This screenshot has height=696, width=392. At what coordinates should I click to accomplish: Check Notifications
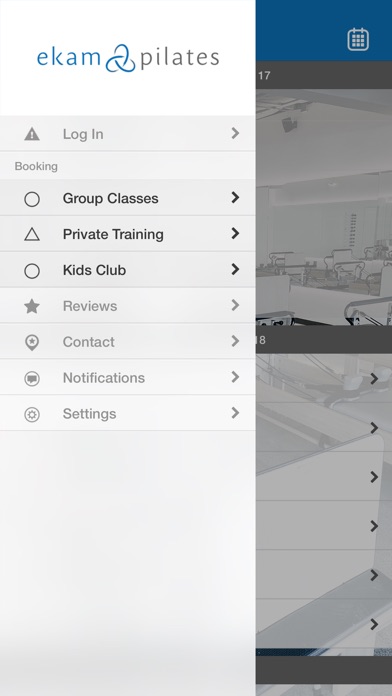coord(127,378)
